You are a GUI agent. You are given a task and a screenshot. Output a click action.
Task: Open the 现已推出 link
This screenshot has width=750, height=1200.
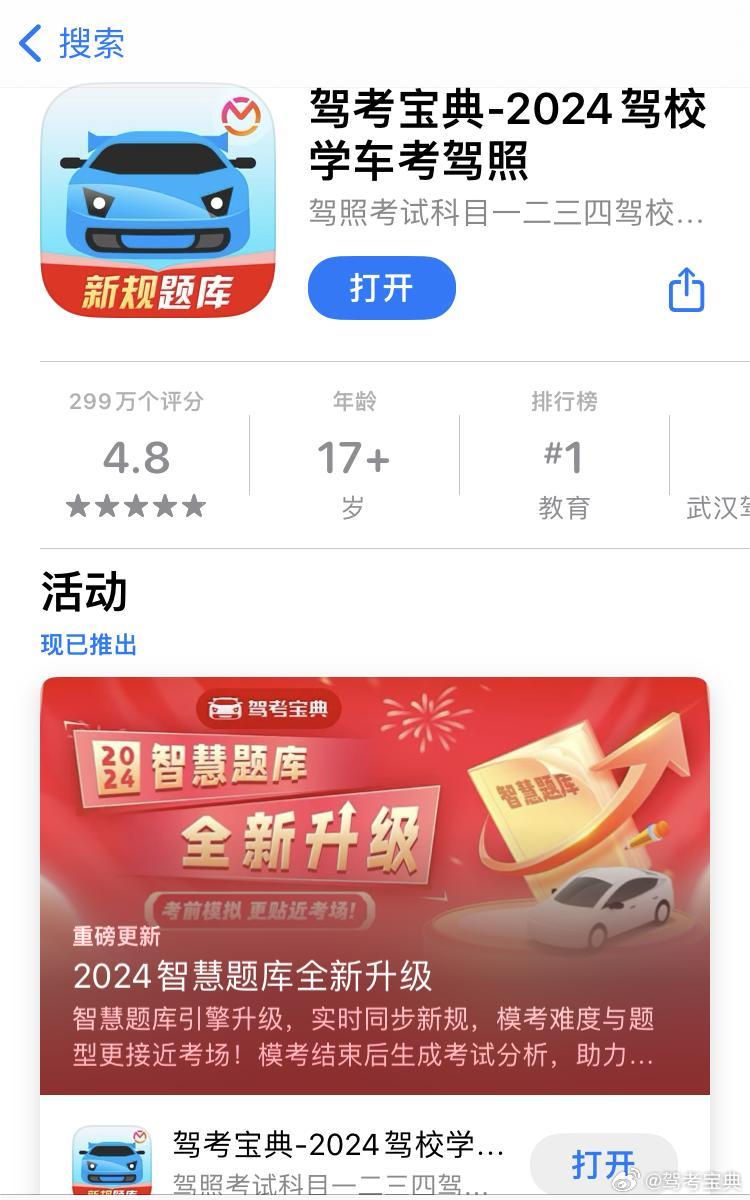coord(88,645)
